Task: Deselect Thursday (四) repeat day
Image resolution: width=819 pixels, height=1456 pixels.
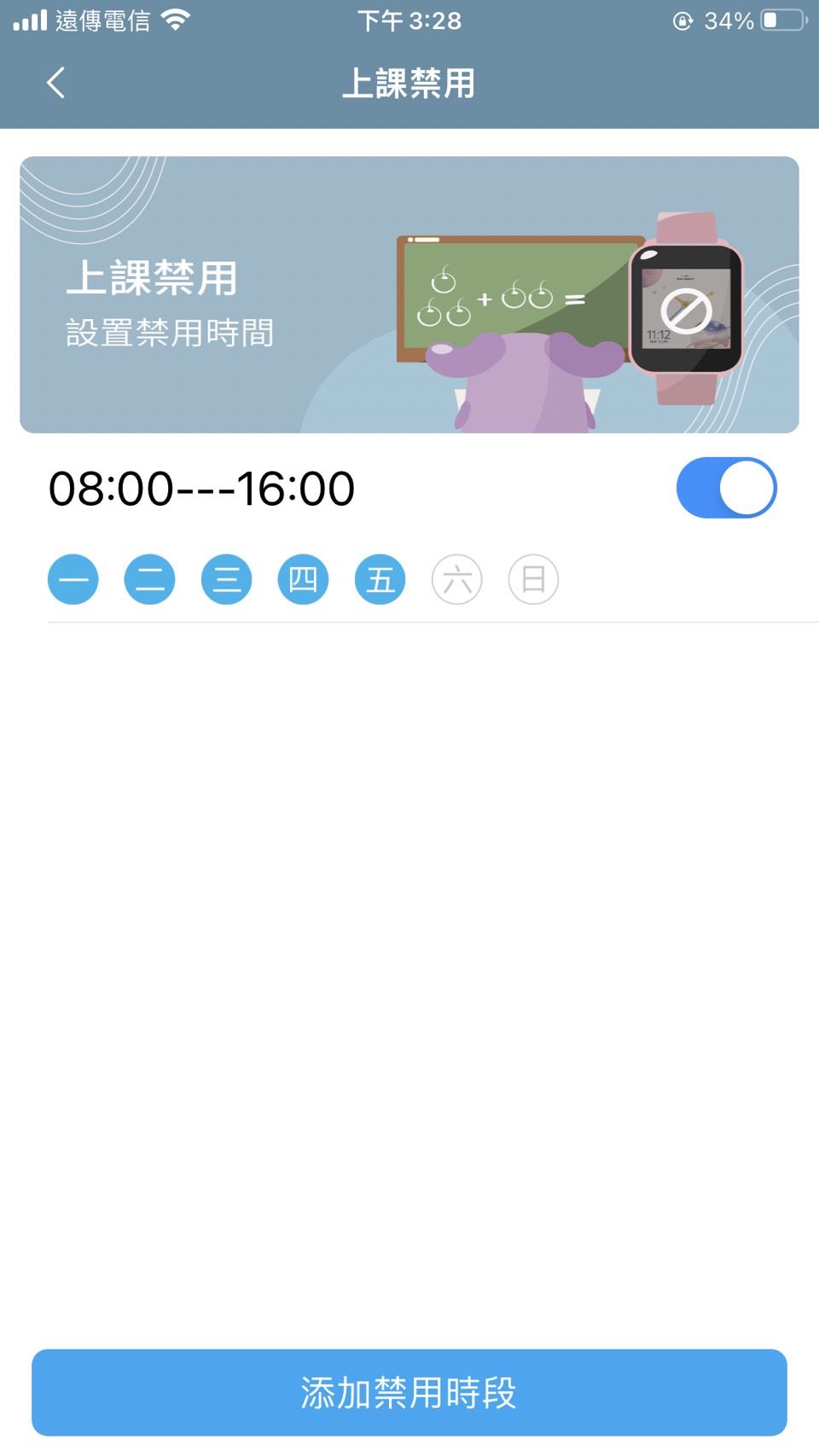Action: click(303, 579)
